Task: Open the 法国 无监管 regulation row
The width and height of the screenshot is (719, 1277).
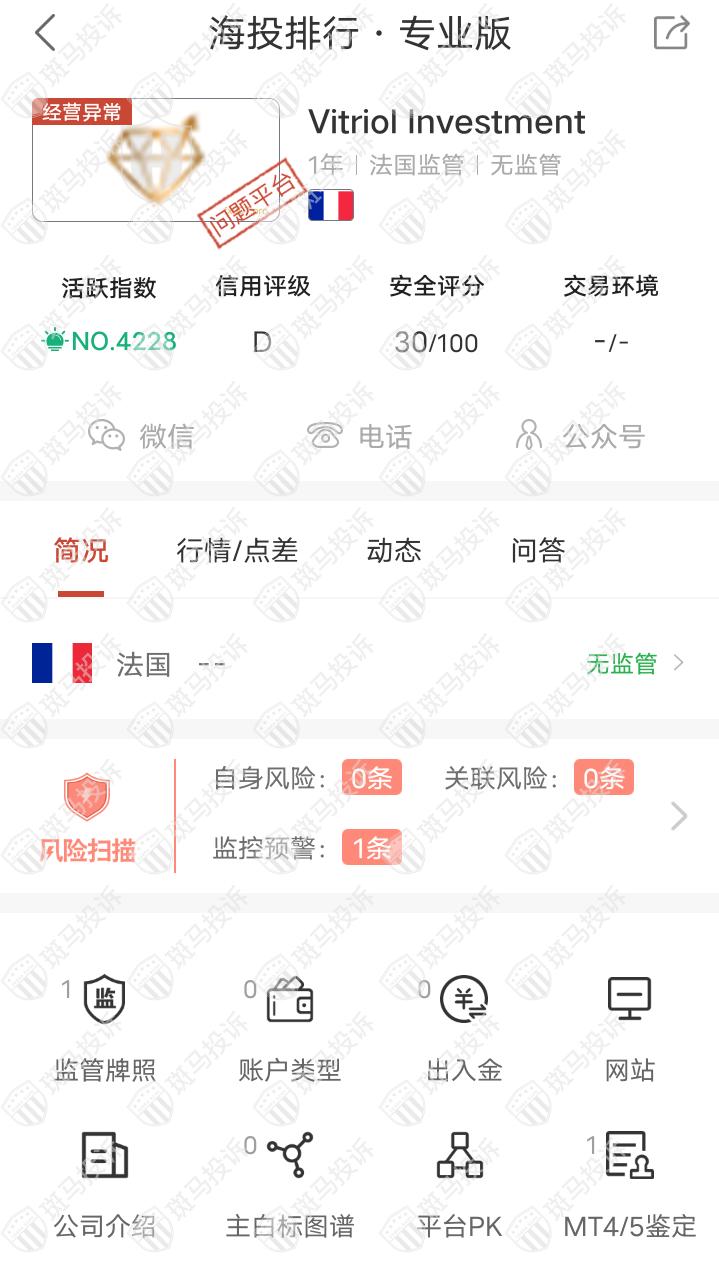Action: [359, 664]
